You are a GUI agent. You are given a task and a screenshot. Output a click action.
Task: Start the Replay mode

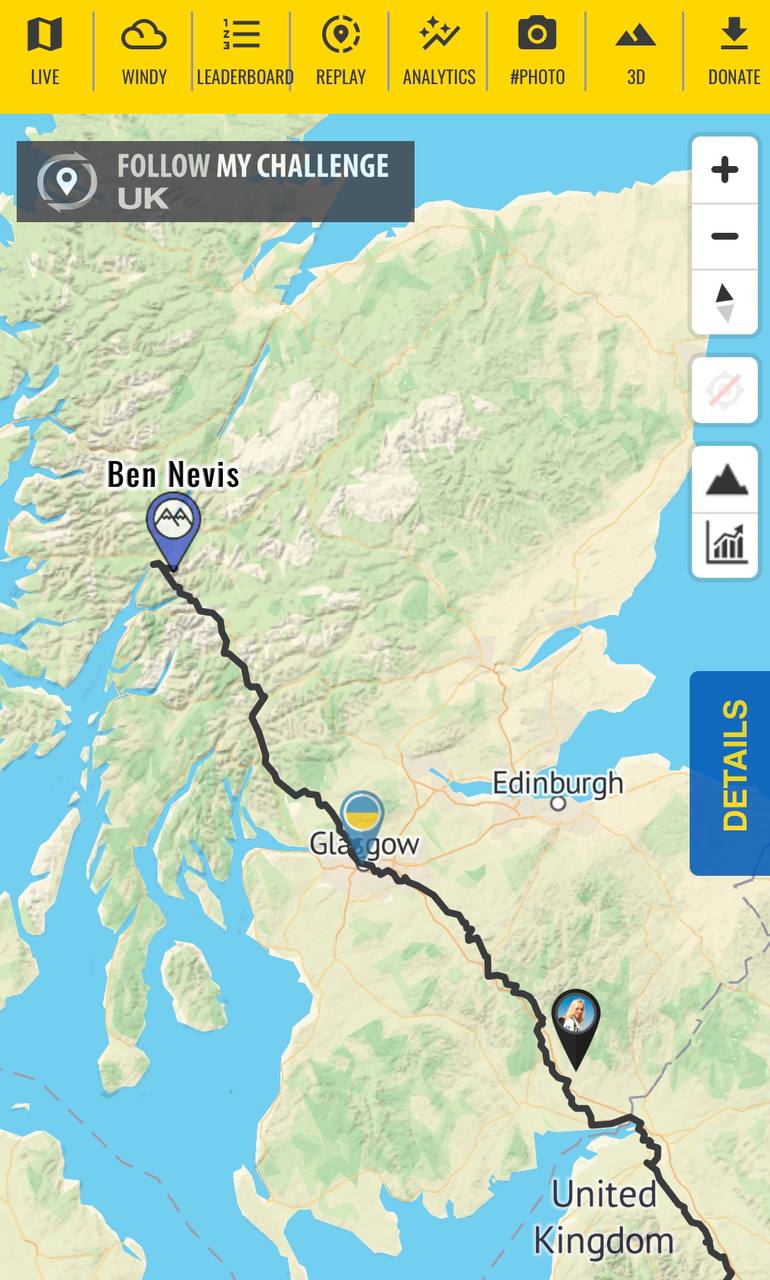tap(341, 52)
